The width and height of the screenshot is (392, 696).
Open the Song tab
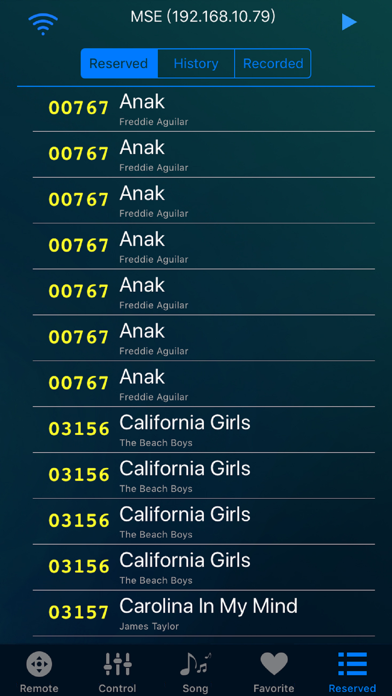(x=195, y=672)
